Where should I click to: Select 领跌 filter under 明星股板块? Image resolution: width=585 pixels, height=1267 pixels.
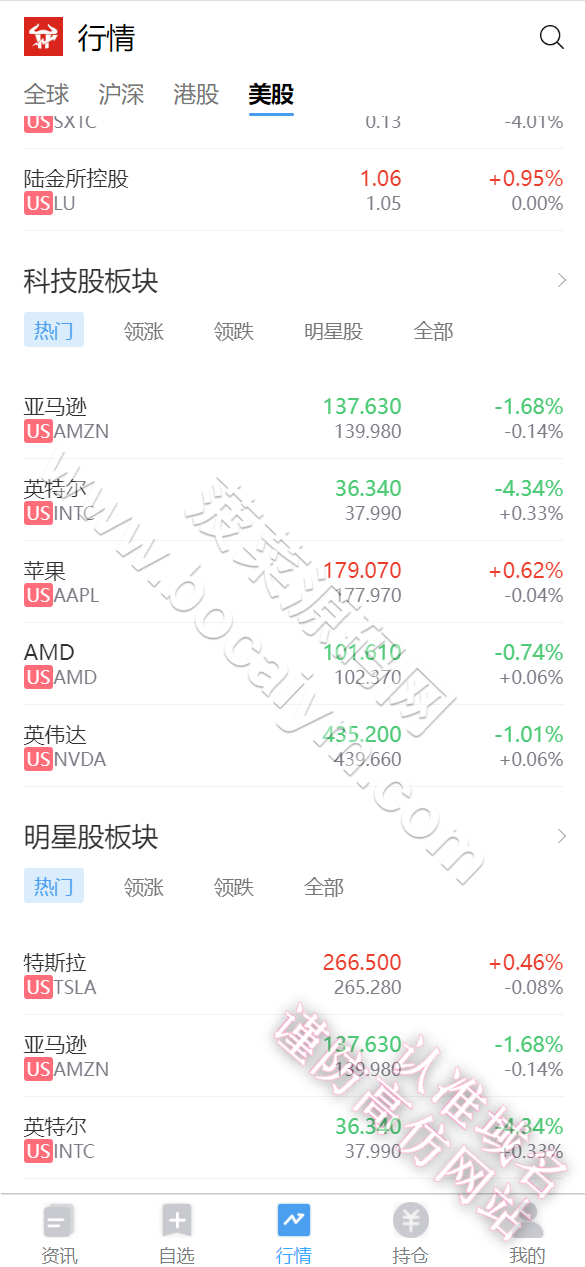[x=234, y=887]
